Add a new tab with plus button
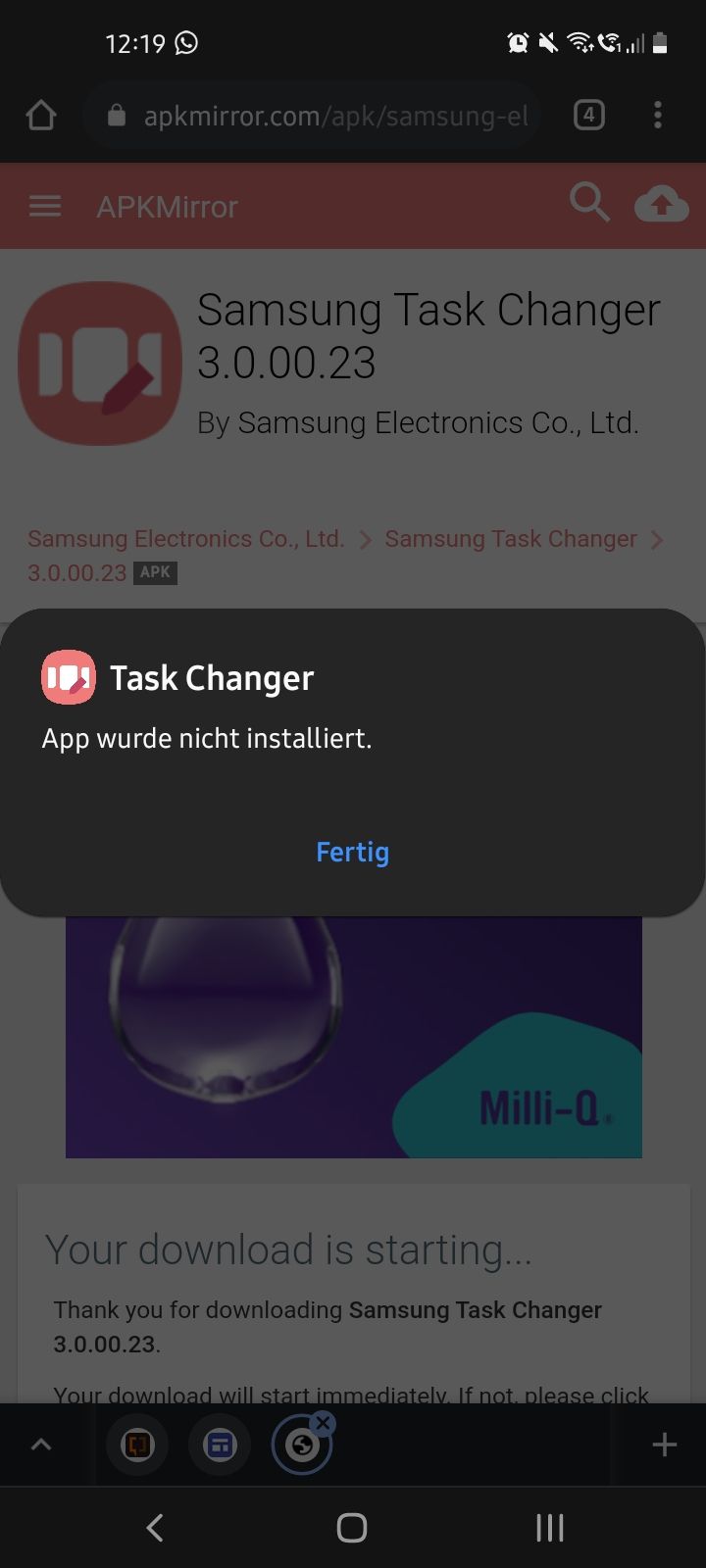706x1568 pixels. pyautogui.click(x=665, y=1445)
